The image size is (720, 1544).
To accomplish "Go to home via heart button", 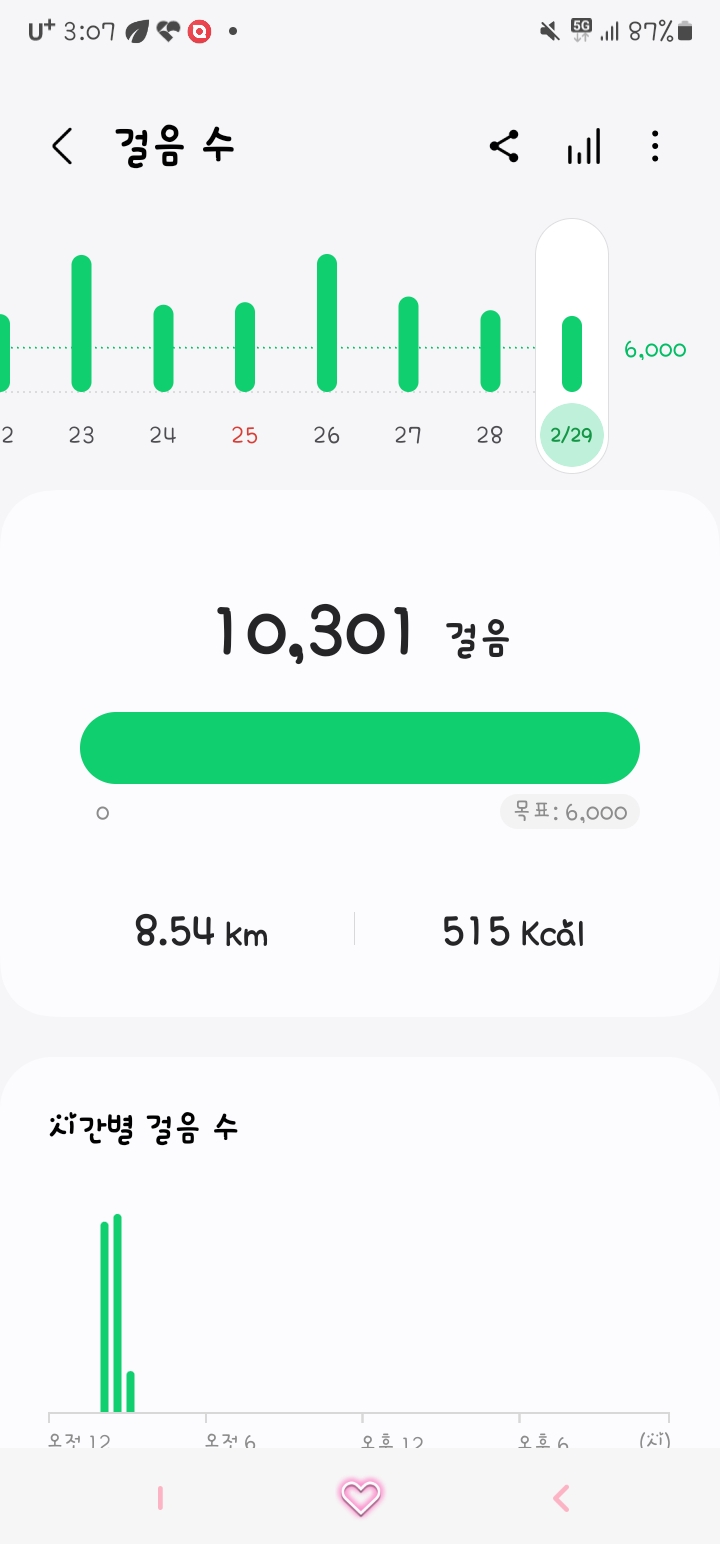I will pyautogui.click(x=361, y=1497).
